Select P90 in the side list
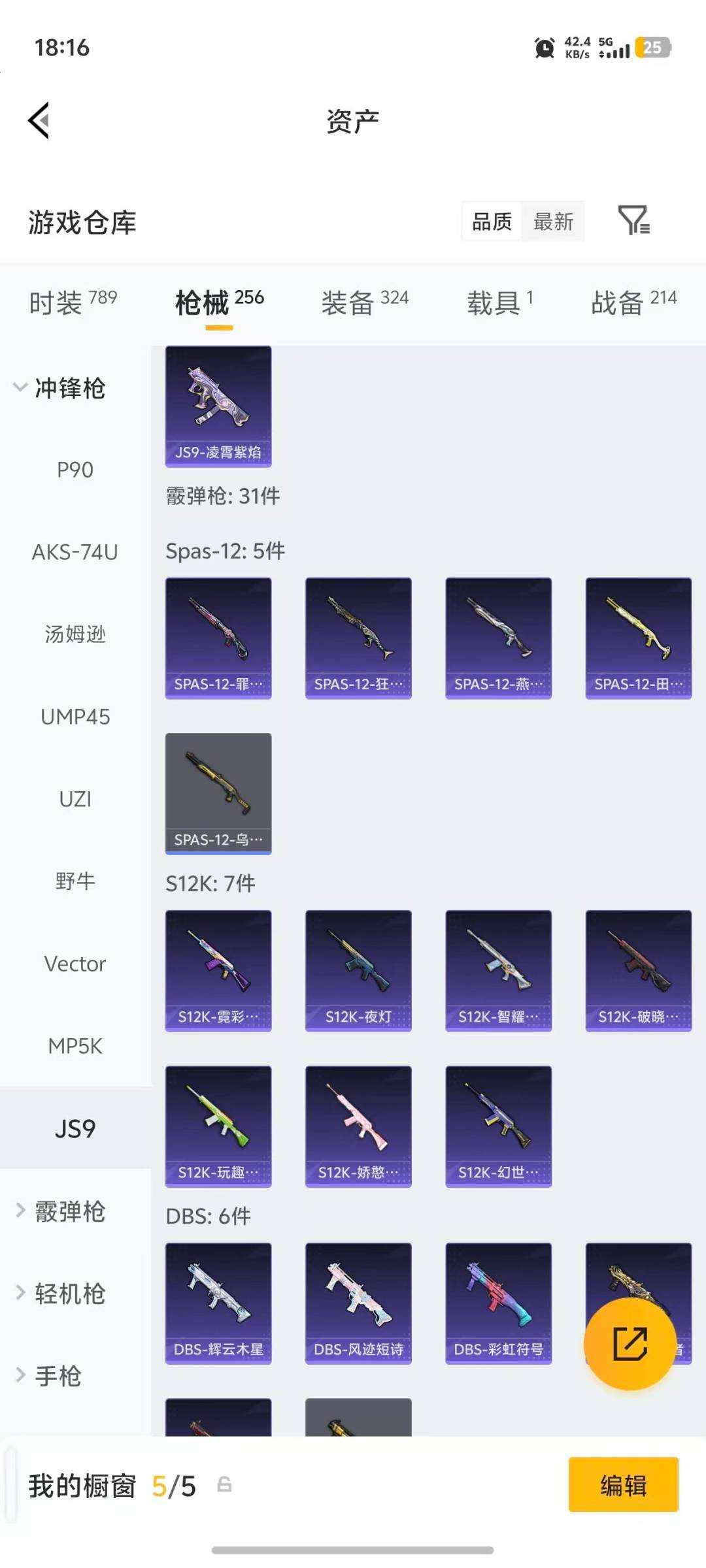Viewport: 706px width, 1568px height. (75, 470)
